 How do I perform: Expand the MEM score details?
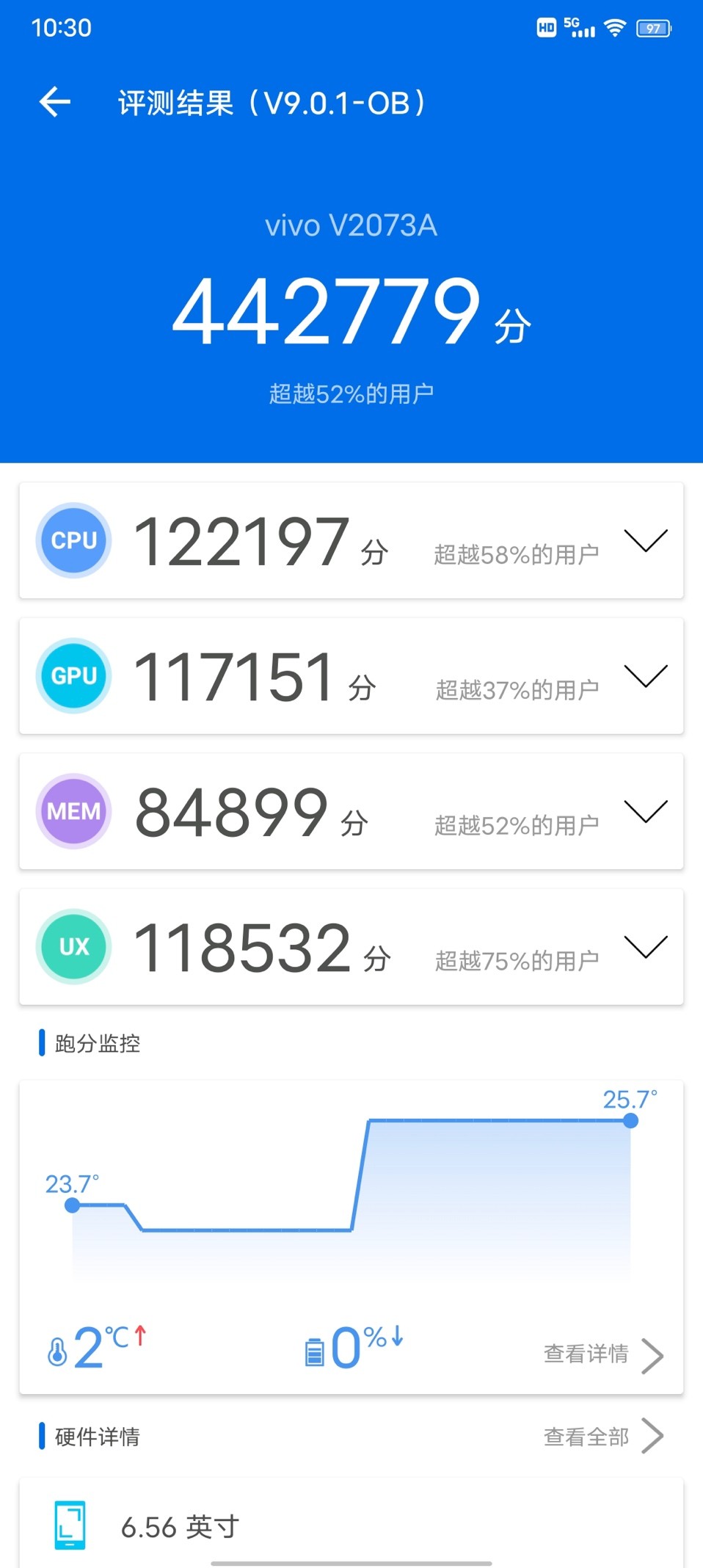point(645,811)
